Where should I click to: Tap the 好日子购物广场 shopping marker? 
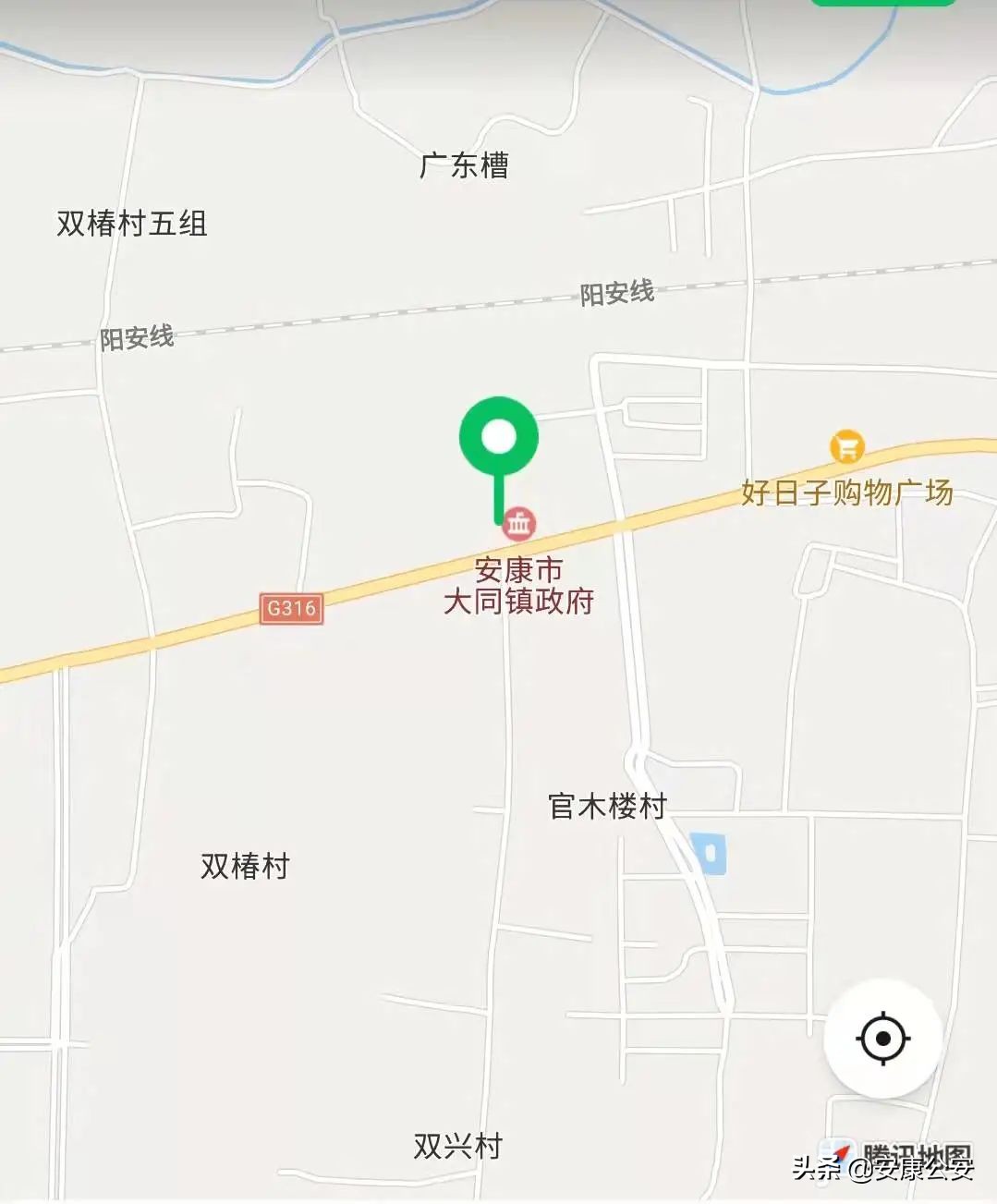point(846,447)
